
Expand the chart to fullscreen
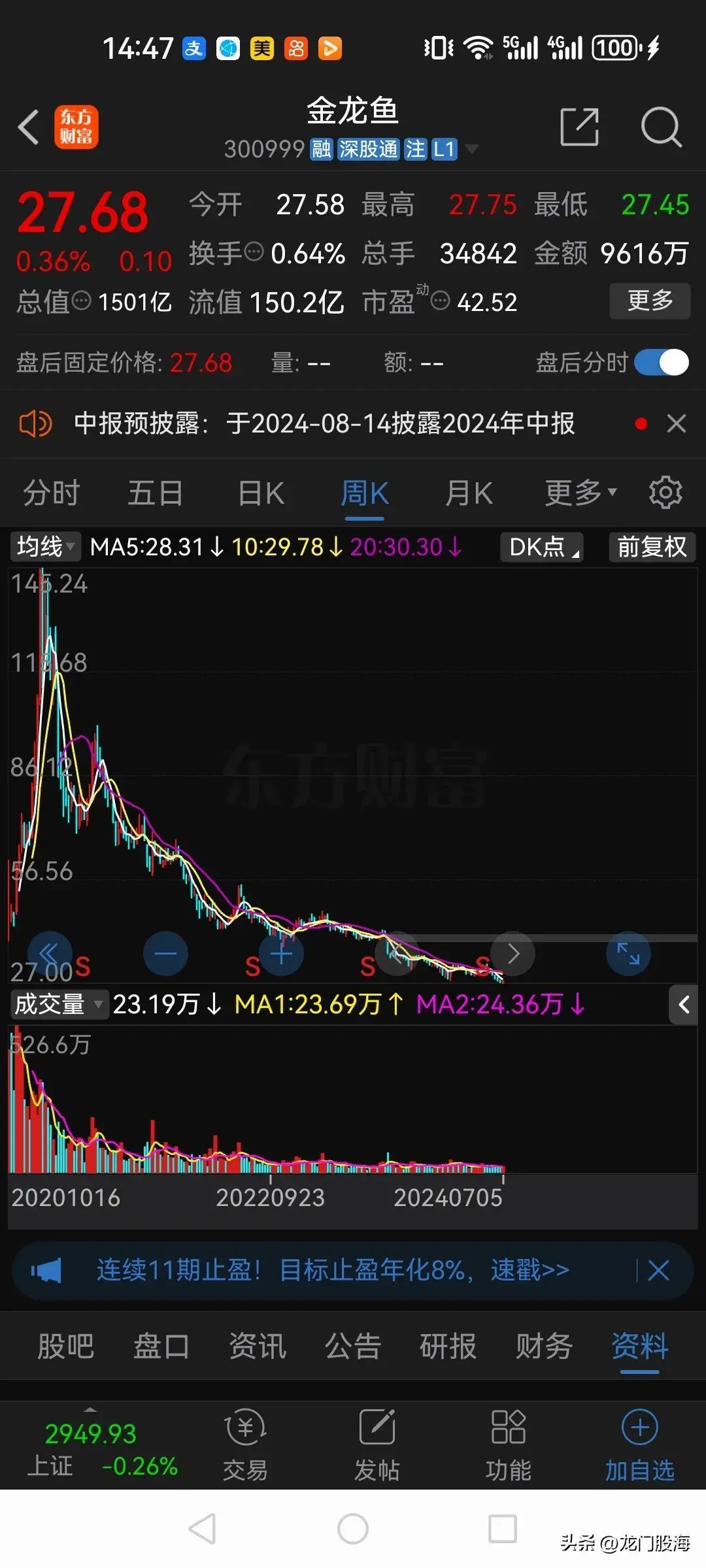pyautogui.click(x=628, y=953)
